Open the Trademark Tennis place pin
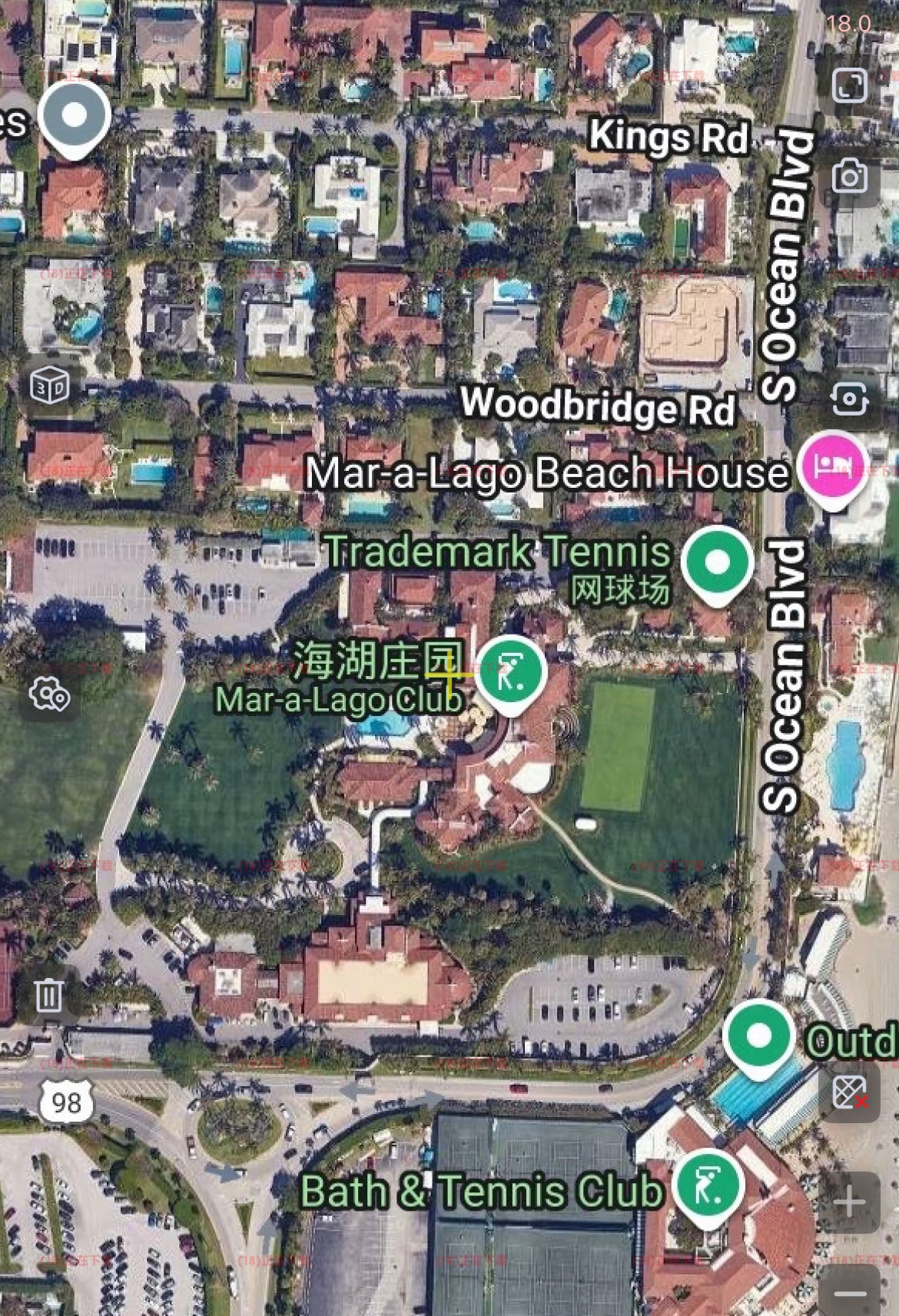 click(x=718, y=562)
